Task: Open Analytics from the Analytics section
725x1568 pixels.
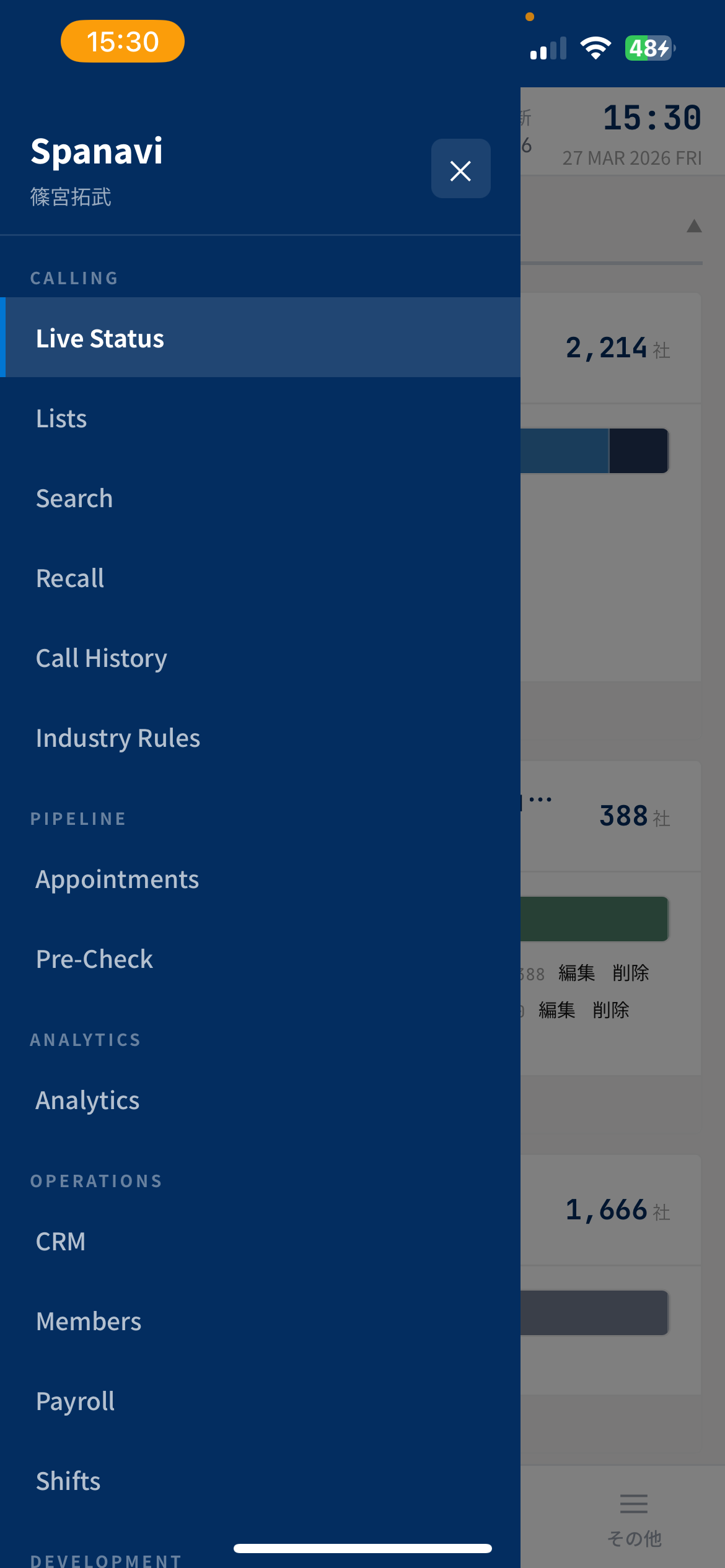Action: (87, 1099)
